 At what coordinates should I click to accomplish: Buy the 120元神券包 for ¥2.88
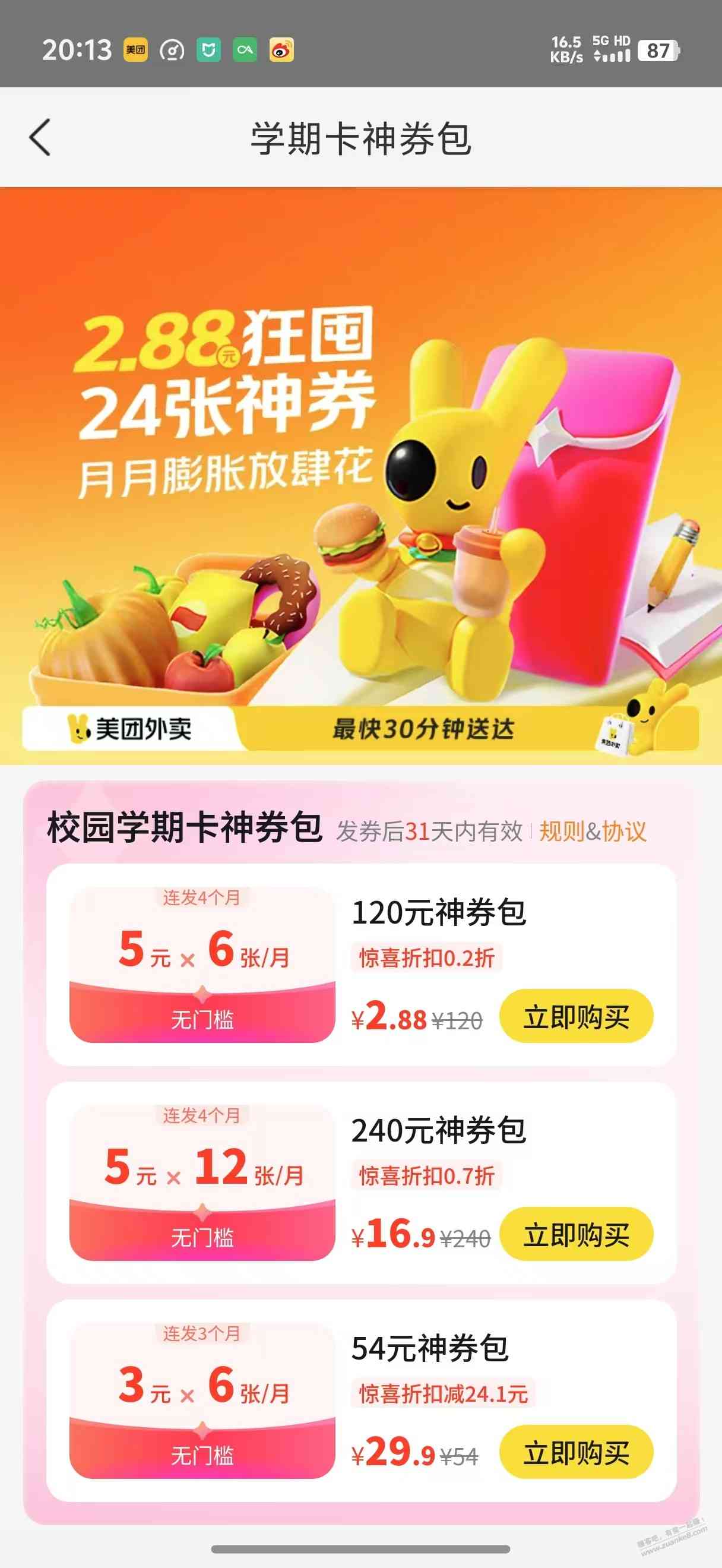pyautogui.click(x=575, y=1016)
